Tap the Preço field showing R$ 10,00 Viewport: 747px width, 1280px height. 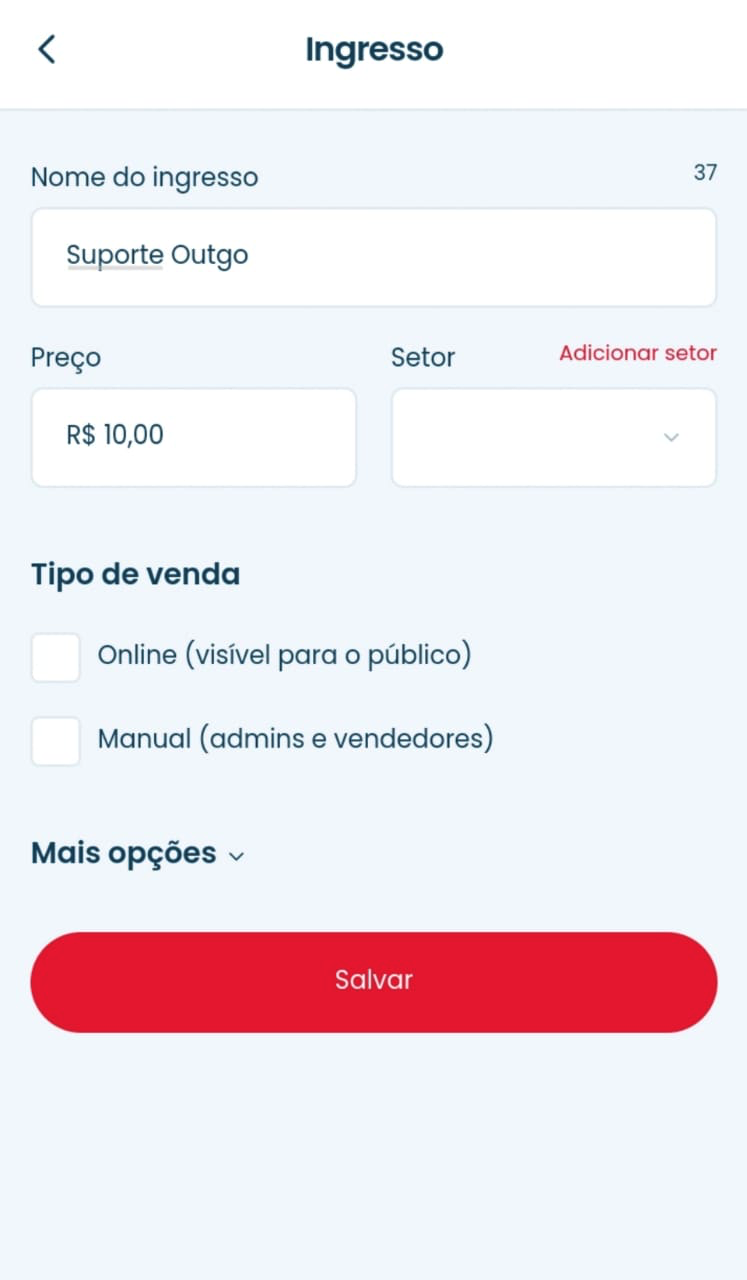[x=193, y=437]
